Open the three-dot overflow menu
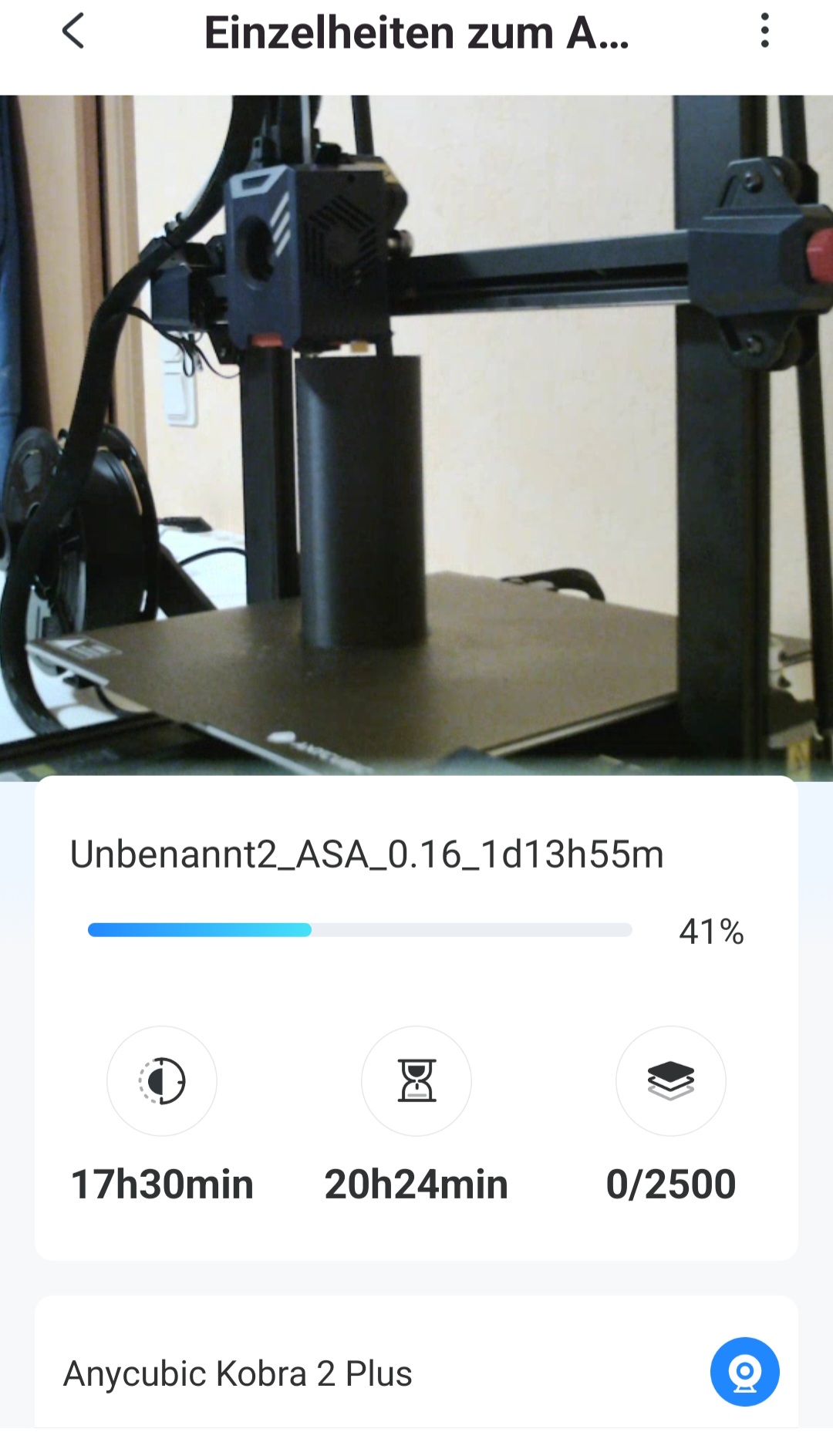The image size is (833, 1456). [764, 32]
